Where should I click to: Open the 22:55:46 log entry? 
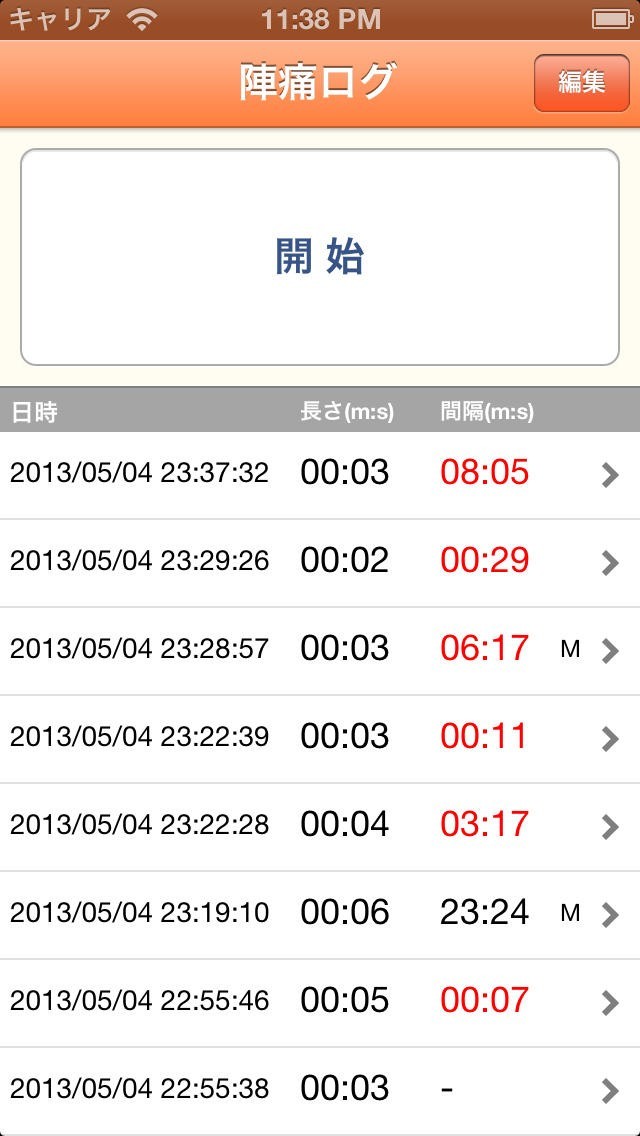coord(320,1002)
